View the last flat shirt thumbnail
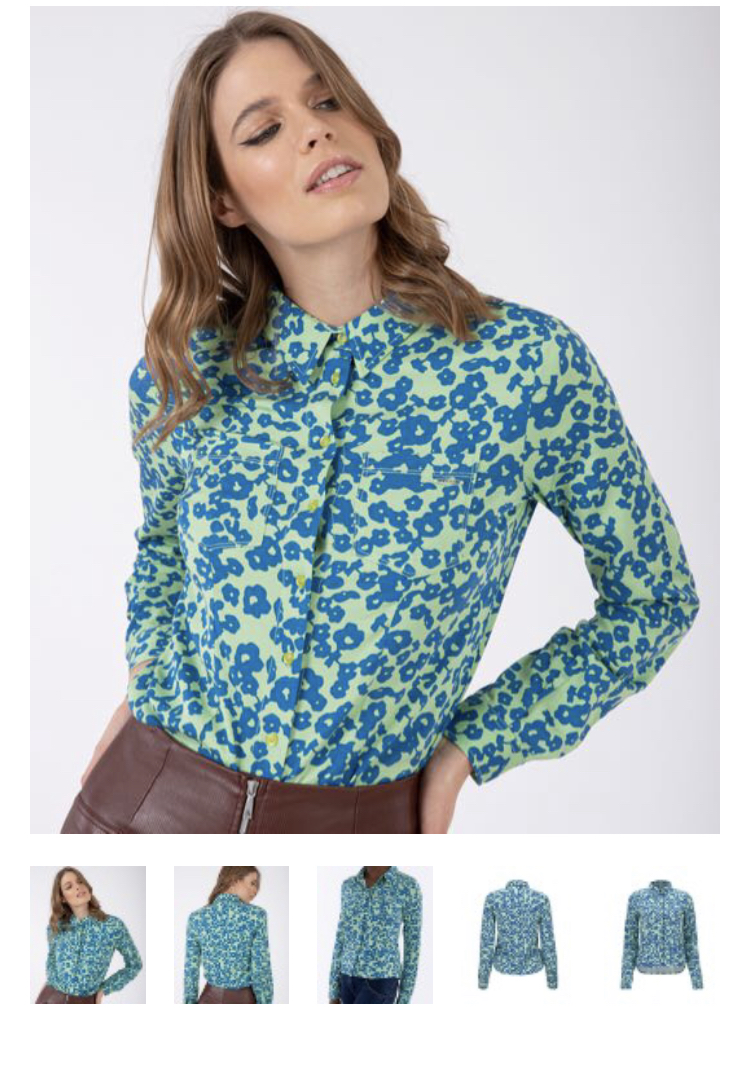 [661, 934]
